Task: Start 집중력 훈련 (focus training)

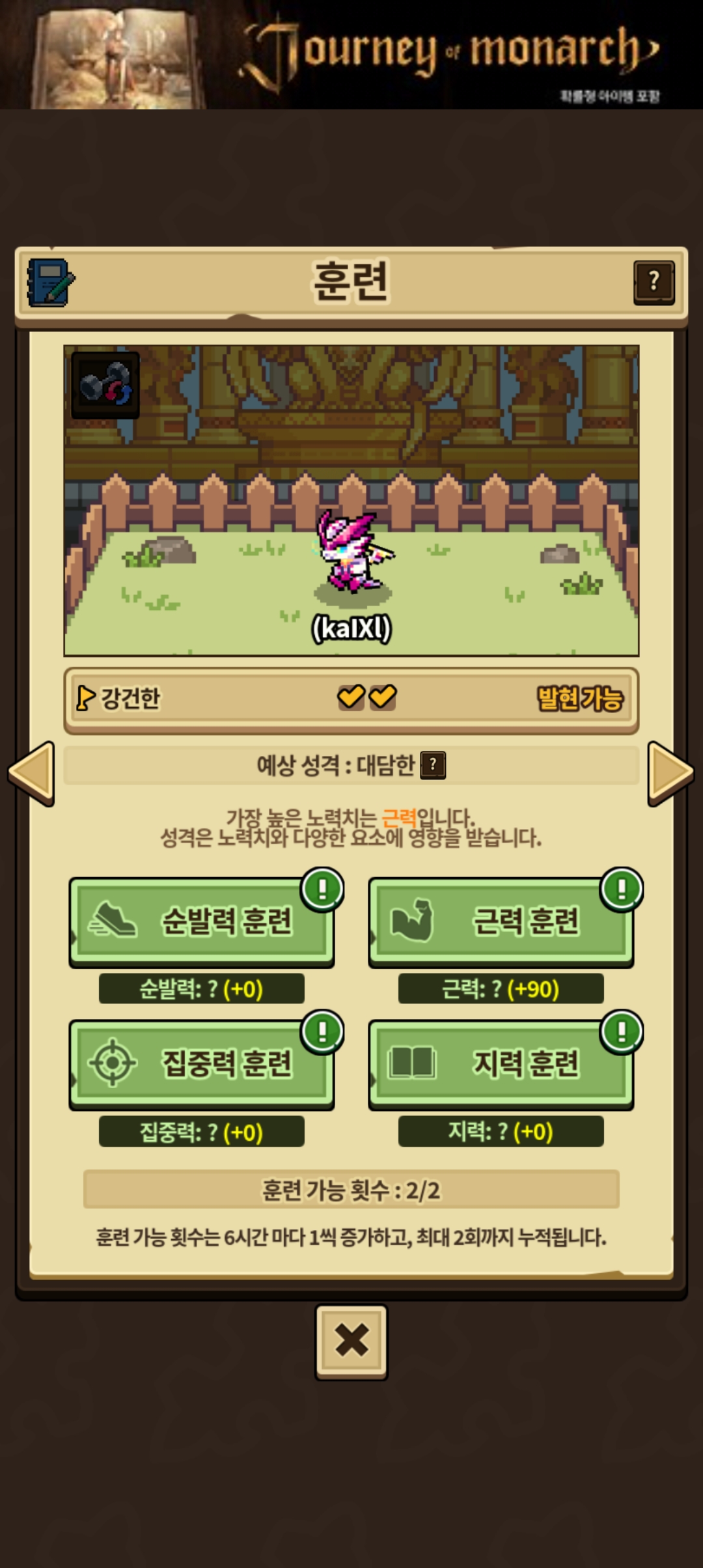Action: [201, 1064]
